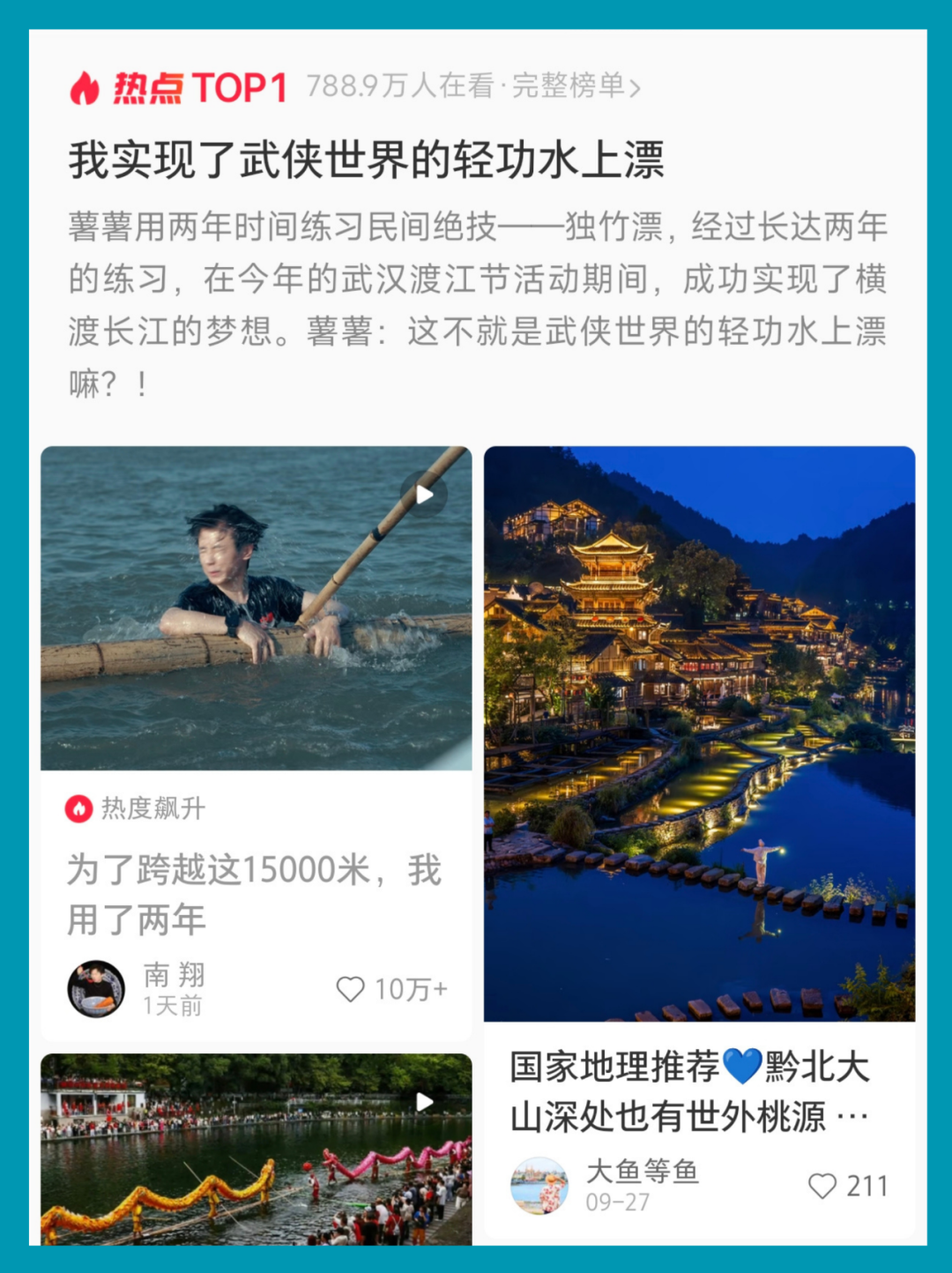View the profile of author 南翔
This screenshot has width=952, height=1273.
tap(96, 988)
